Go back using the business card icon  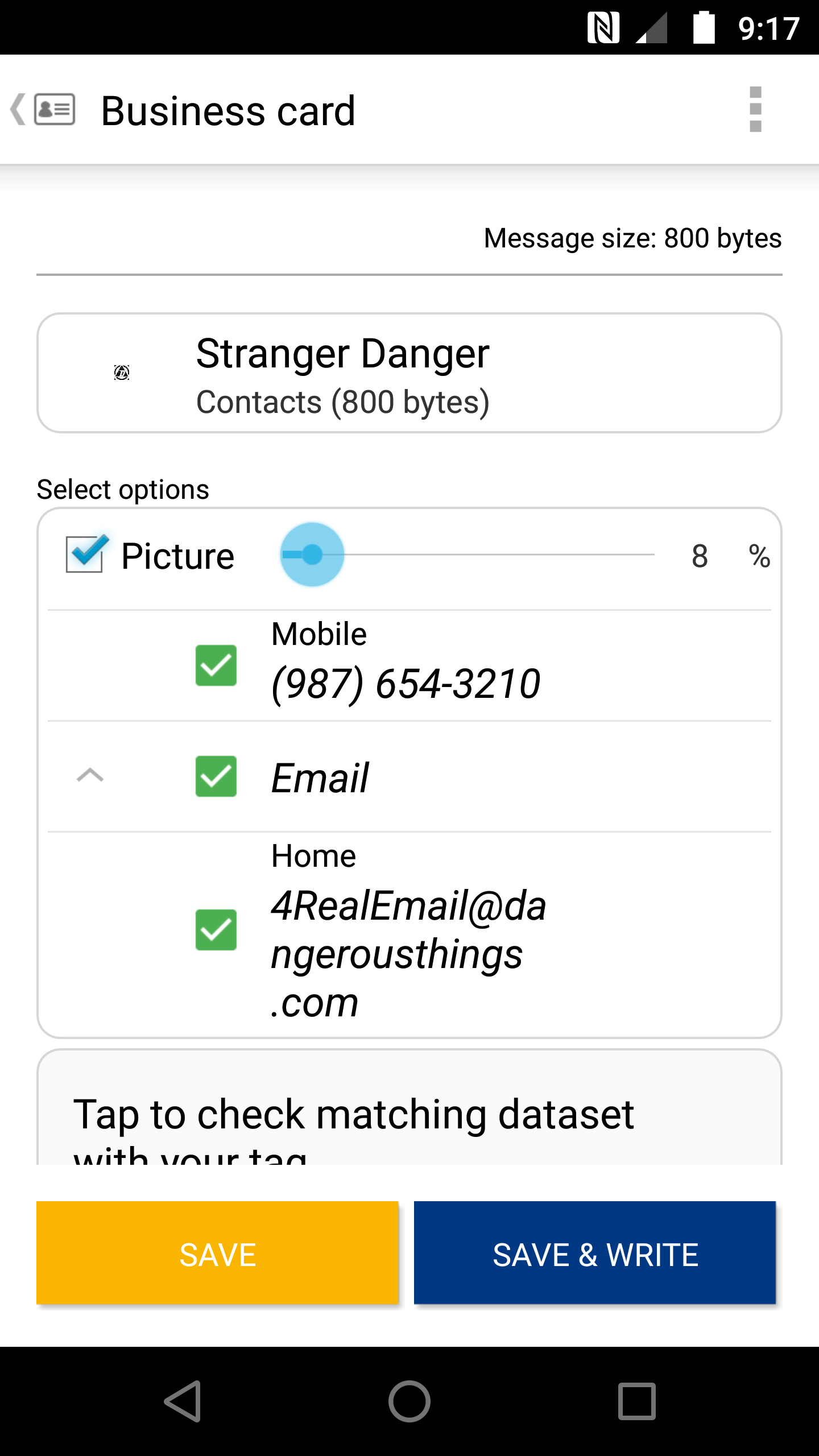tap(43, 109)
